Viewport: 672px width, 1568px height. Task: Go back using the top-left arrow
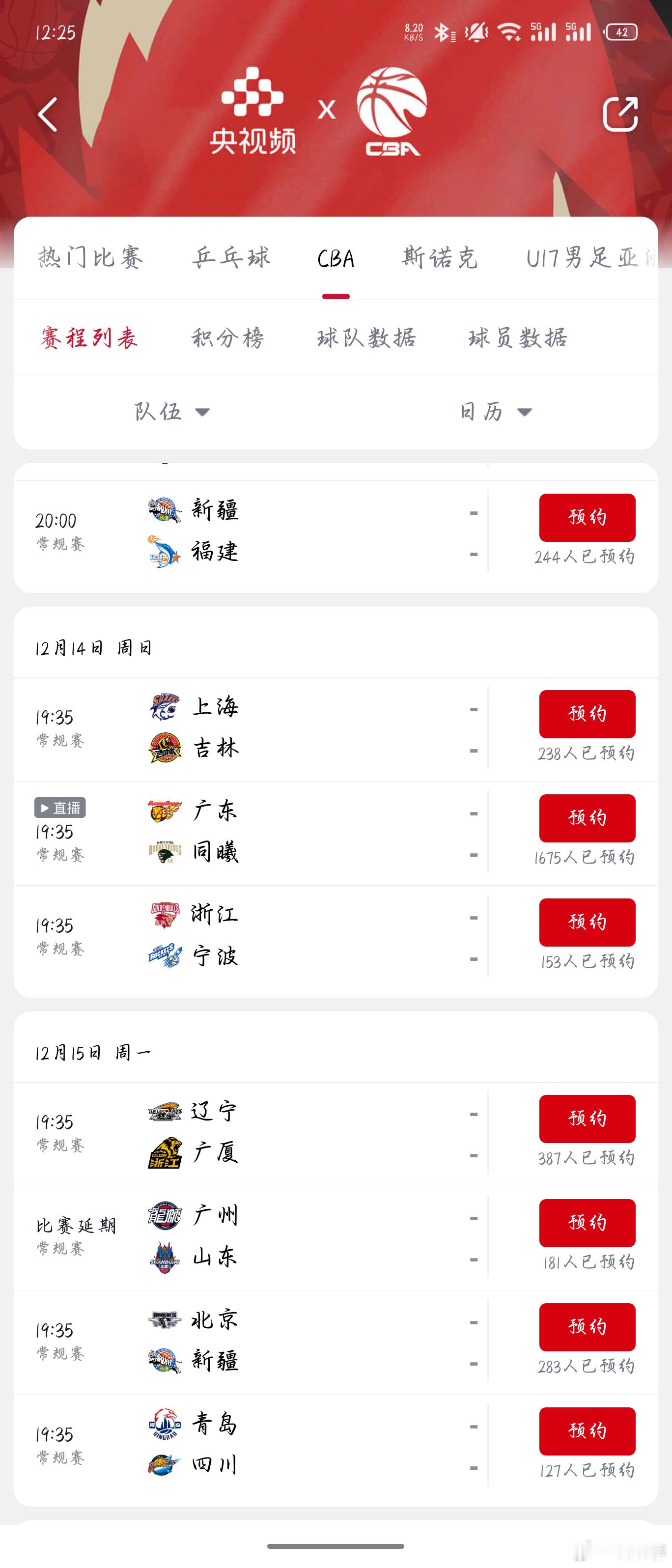point(48,114)
